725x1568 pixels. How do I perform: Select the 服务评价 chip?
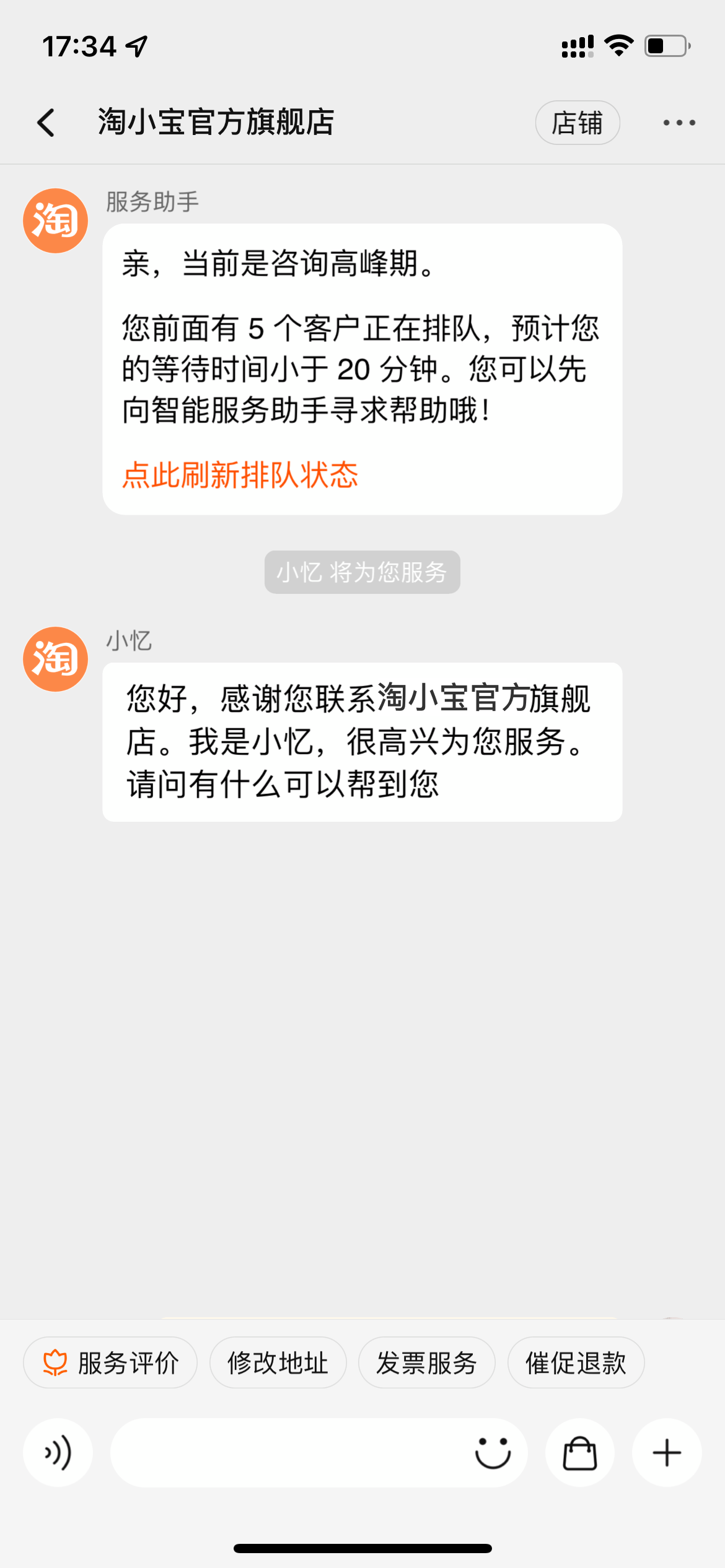[110, 1362]
